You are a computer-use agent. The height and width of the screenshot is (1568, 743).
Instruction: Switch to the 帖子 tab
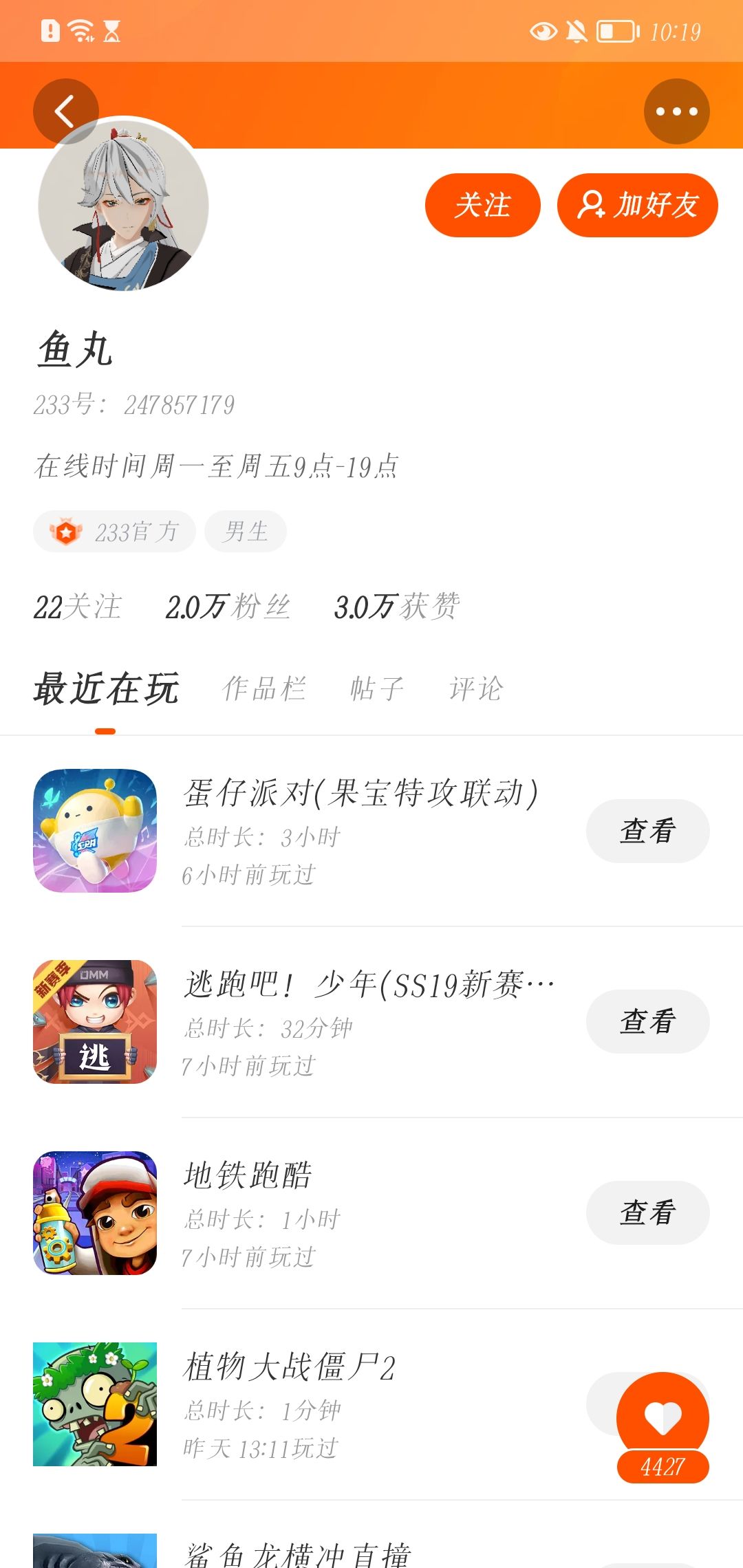pos(377,688)
